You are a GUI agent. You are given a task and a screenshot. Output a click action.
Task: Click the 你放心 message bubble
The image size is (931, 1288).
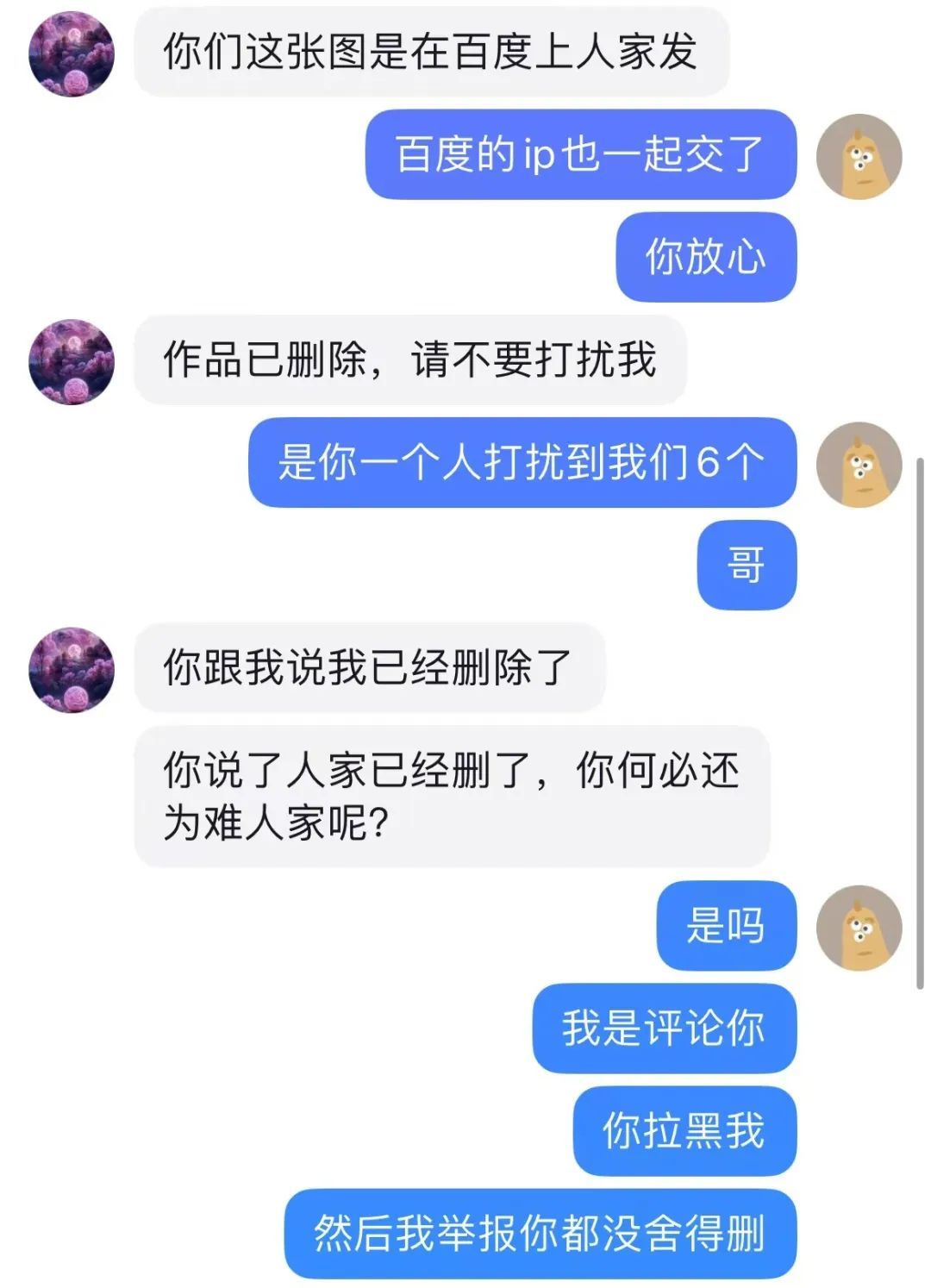707,257
